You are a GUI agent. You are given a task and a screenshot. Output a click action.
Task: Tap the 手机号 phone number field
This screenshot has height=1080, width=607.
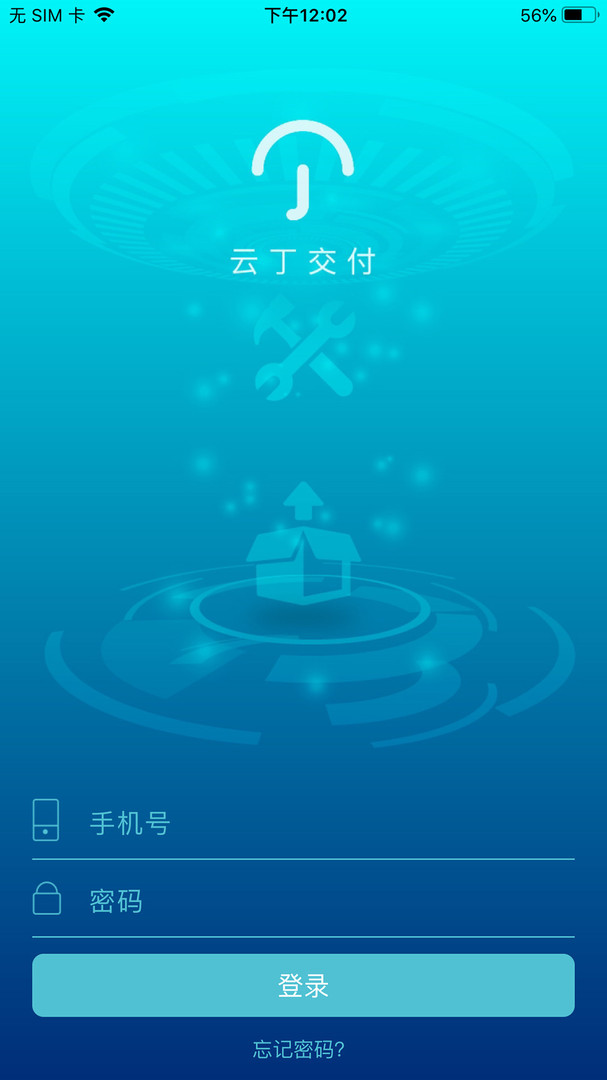click(x=303, y=822)
